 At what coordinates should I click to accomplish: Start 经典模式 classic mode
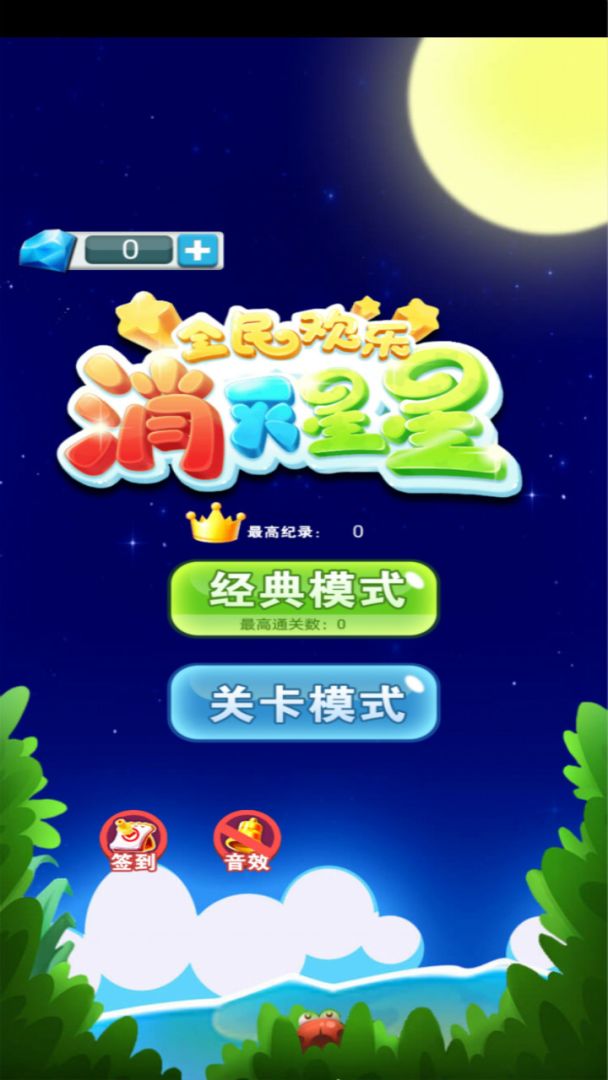304,596
